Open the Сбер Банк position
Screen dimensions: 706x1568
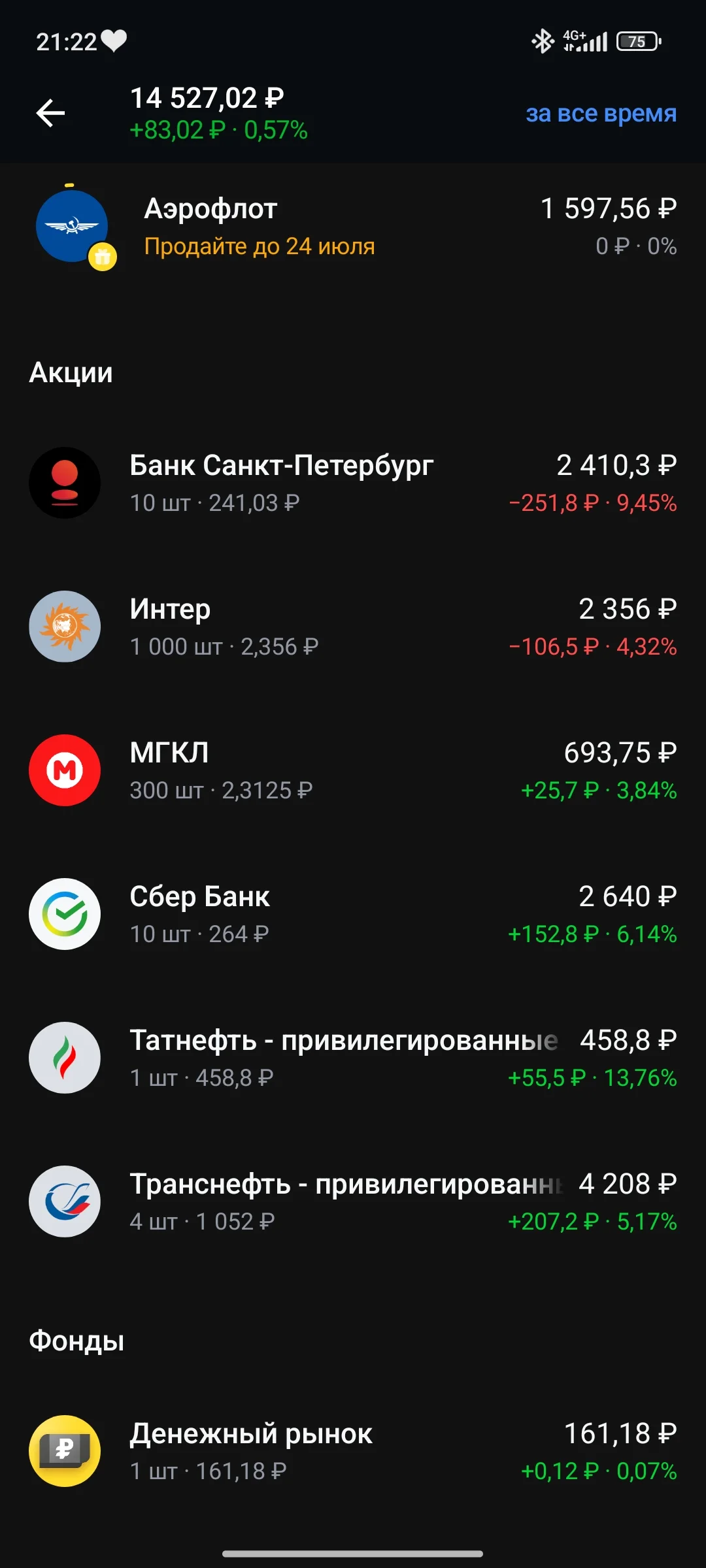pyautogui.click(x=353, y=915)
